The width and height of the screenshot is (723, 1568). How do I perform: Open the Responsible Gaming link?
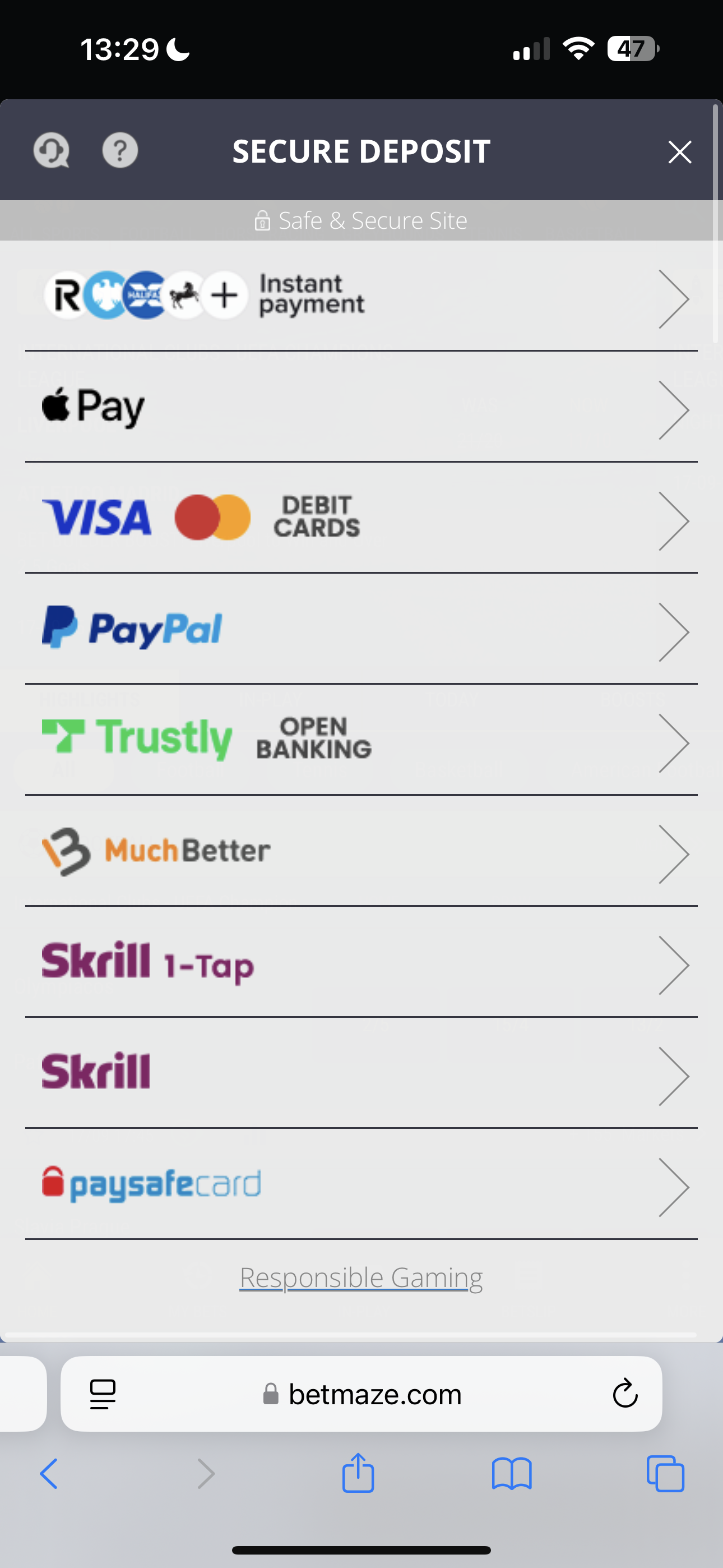coord(361,1277)
